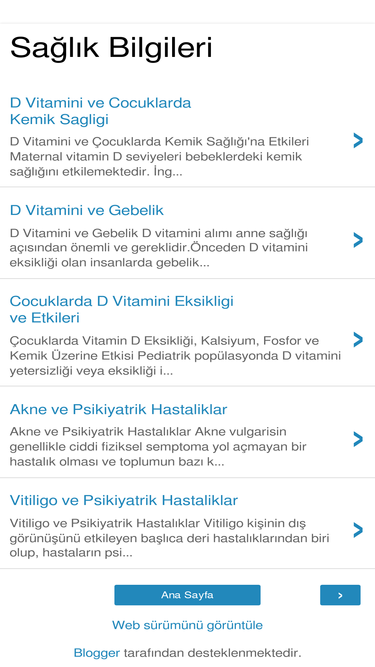Select Web sürümünü görüntüle link

pos(188,625)
